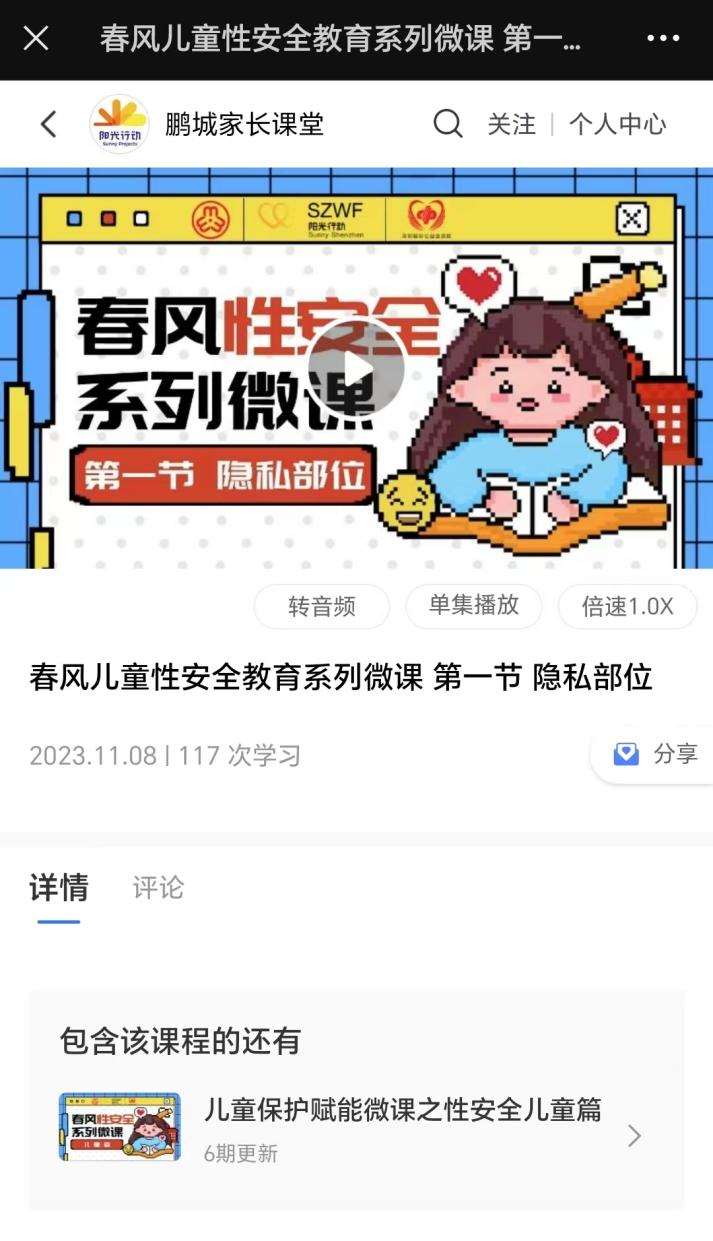The image size is (713, 1241).
Task: Close the web page with the X
Action: (x=36, y=39)
